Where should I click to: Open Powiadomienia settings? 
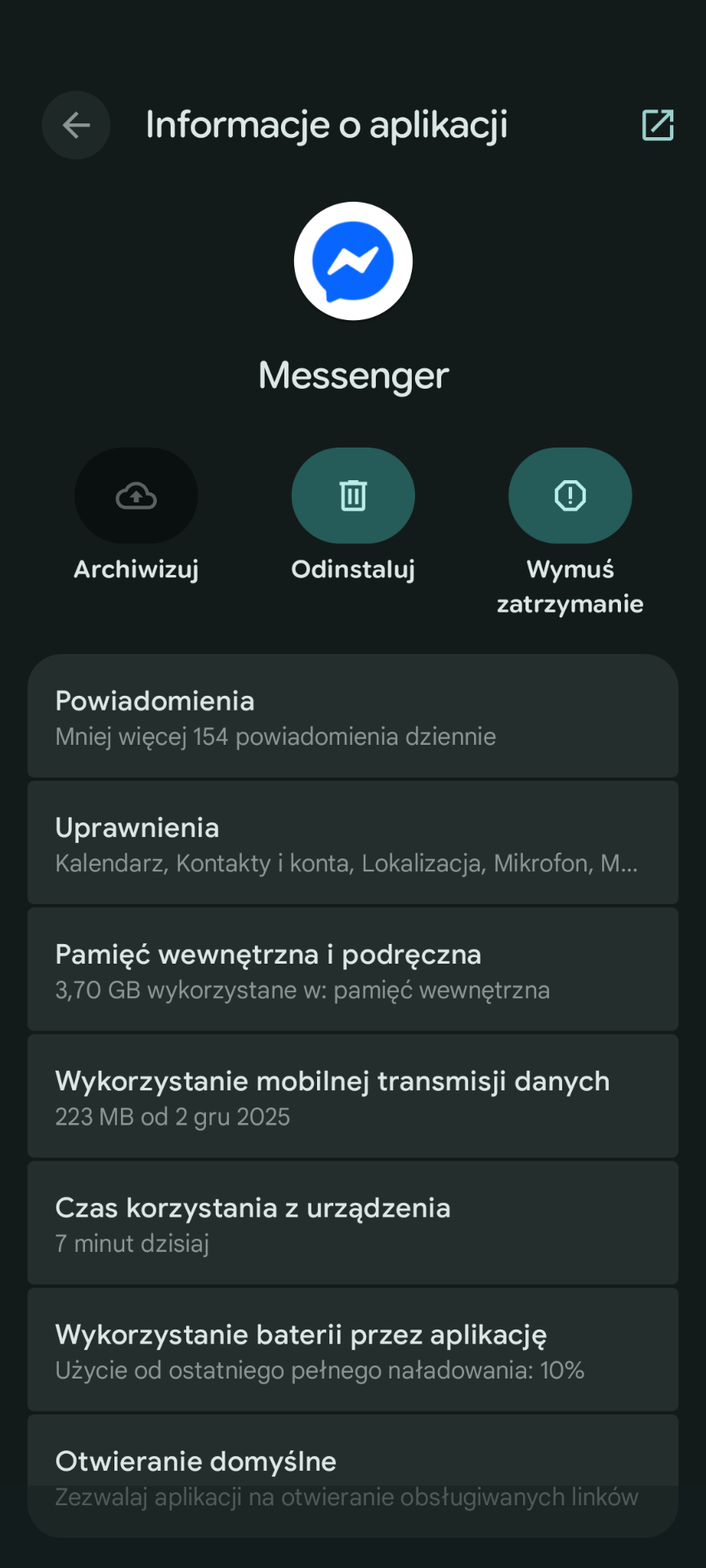tap(353, 717)
